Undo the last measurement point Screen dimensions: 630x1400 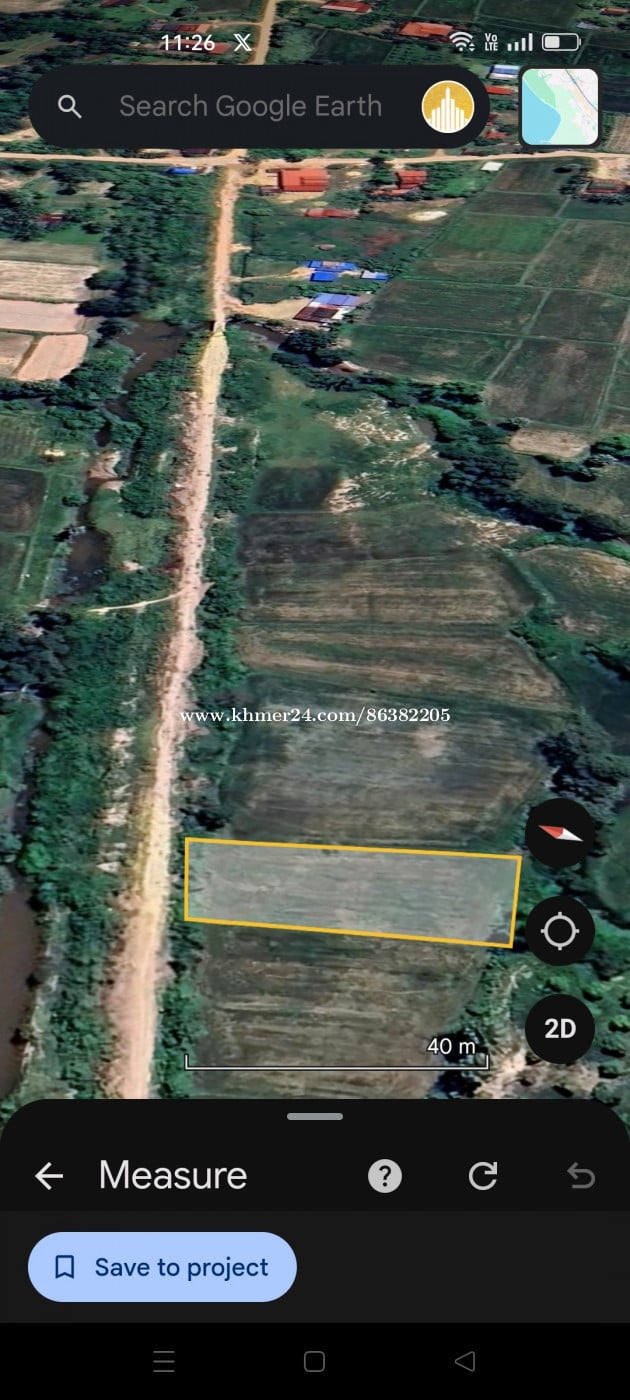pos(581,1176)
